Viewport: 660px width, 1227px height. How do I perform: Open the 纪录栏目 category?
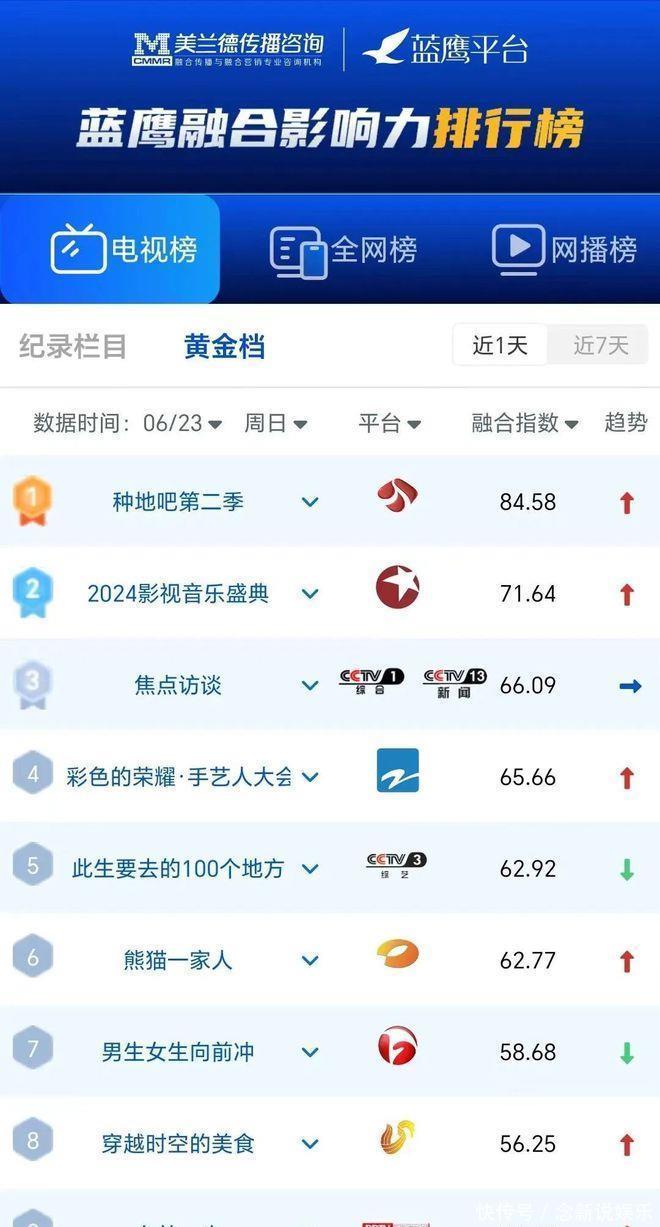coord(73,347)
